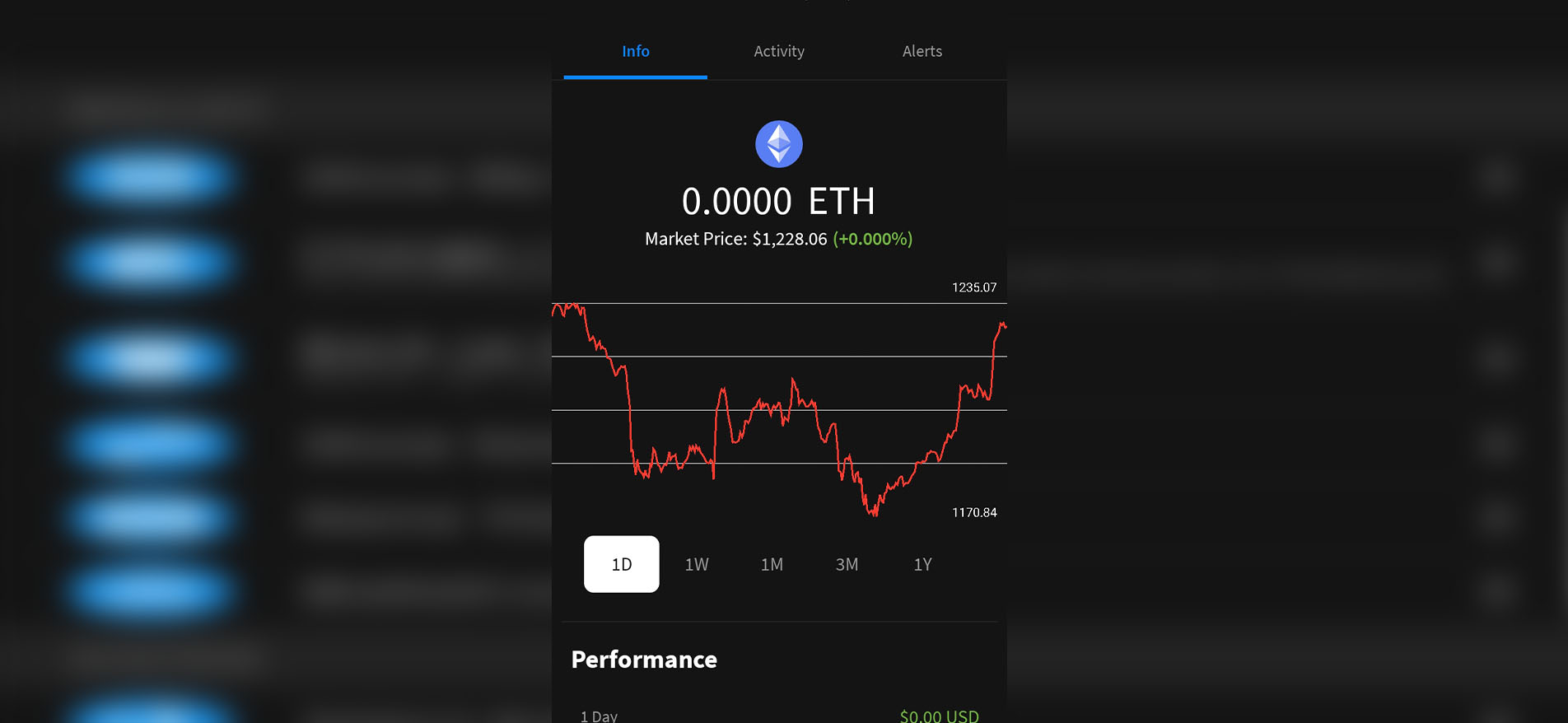Switch to the Activity tab
The height and width of the screenshot is (723, 1568).
(779, 51)
